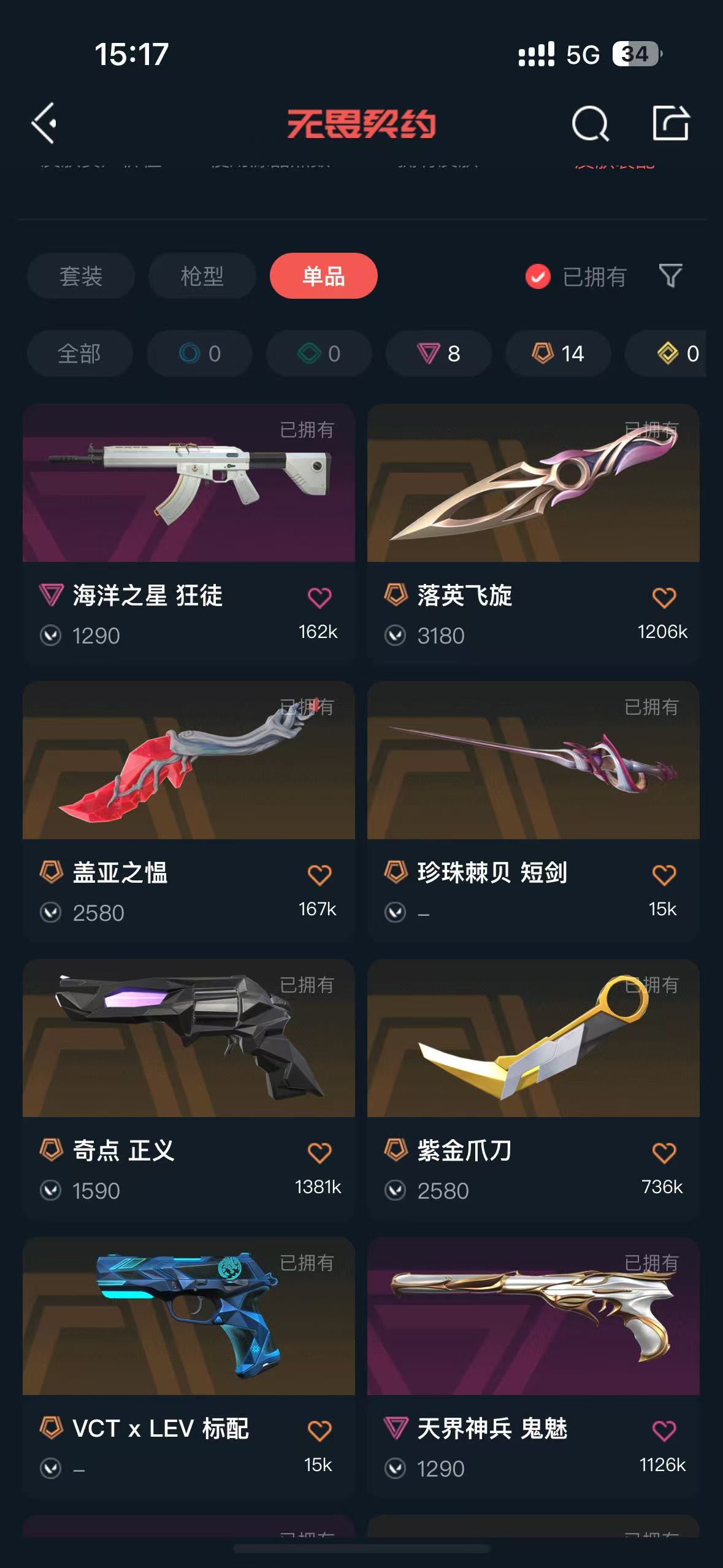Go back using the top-left arrow
This screenshot has height=1568, width=723.
pos(44,123)
